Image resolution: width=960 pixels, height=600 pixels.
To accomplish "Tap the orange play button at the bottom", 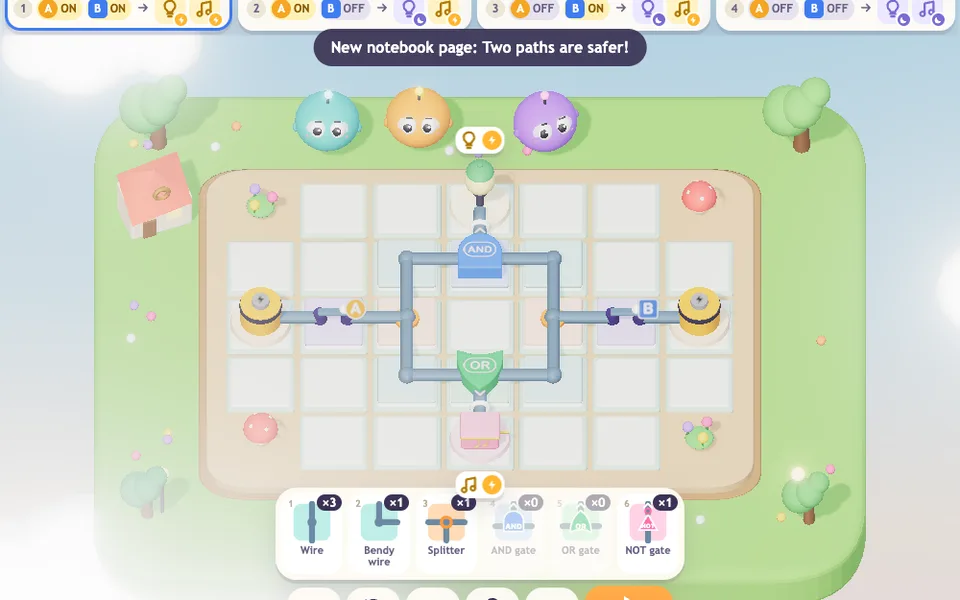I will coord(628,594).
